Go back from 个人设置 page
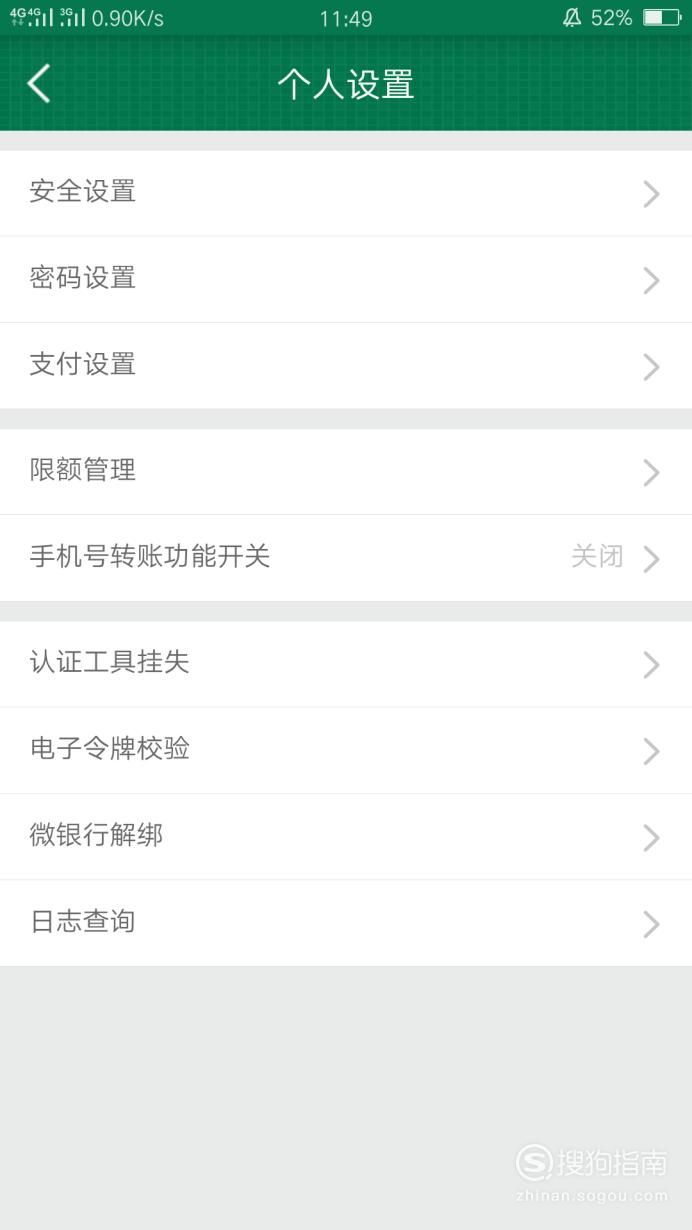This screenshot has height=1230, width=692. coord(39,84)
